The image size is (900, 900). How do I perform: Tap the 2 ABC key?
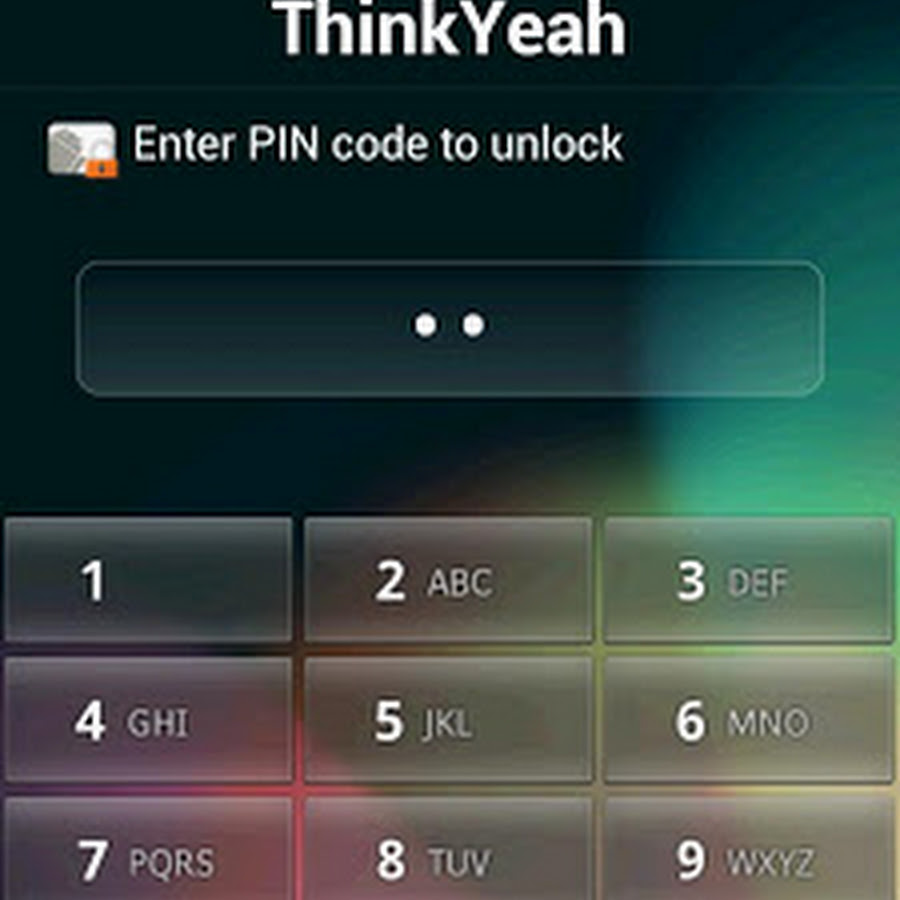(448, 580)
